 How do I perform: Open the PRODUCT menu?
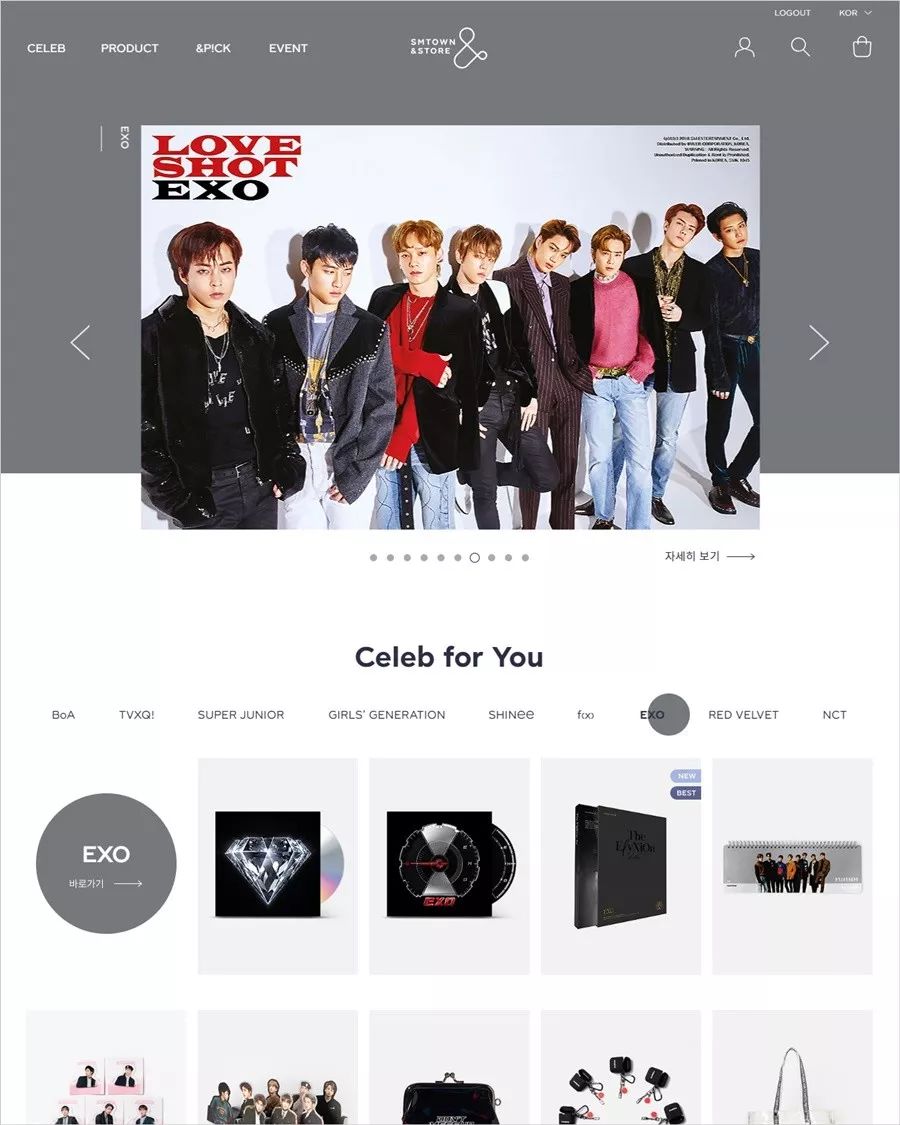pyautogui.click(x=129, y=48)
